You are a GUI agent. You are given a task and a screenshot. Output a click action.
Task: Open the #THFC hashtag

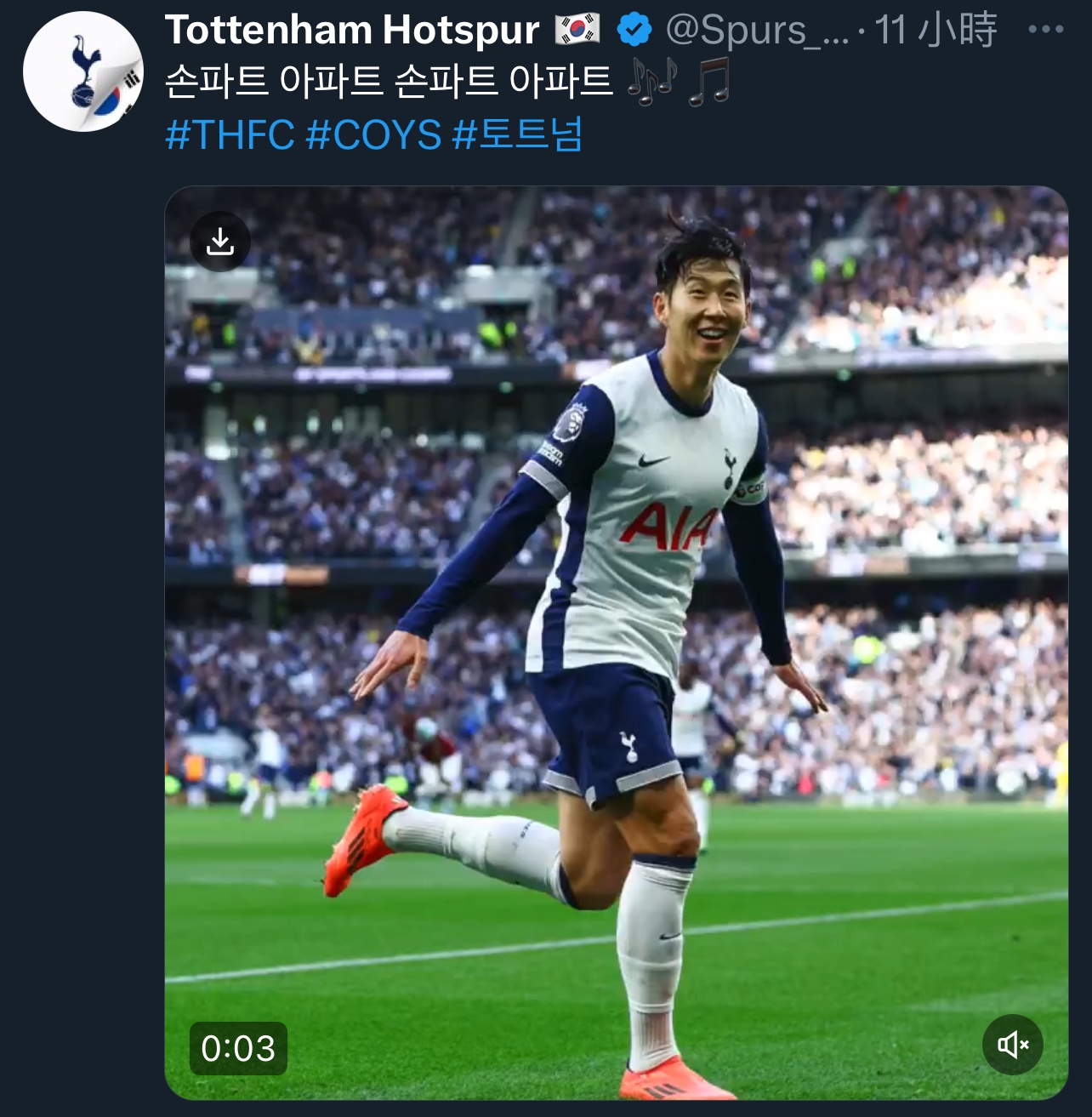230,134
